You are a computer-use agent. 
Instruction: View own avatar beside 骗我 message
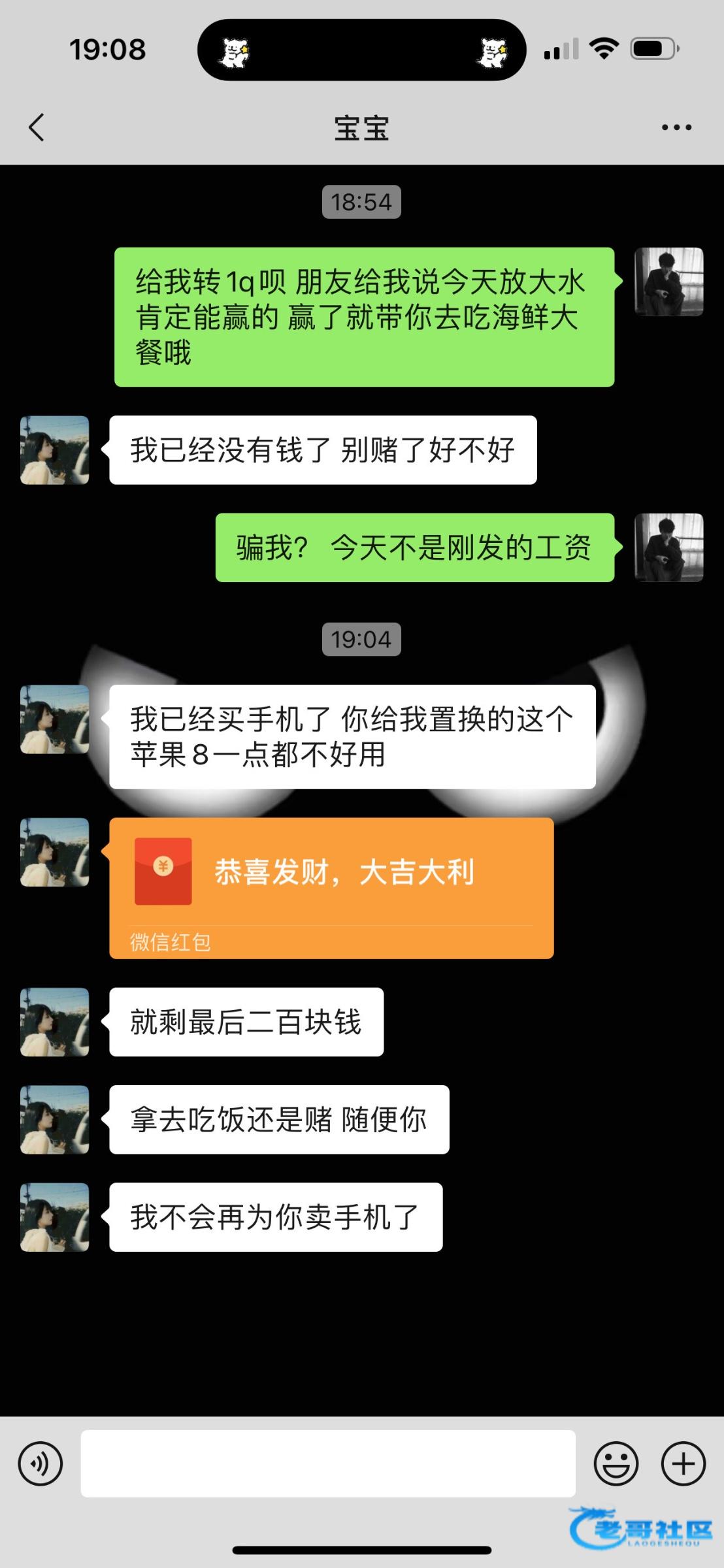click(668, 547)
